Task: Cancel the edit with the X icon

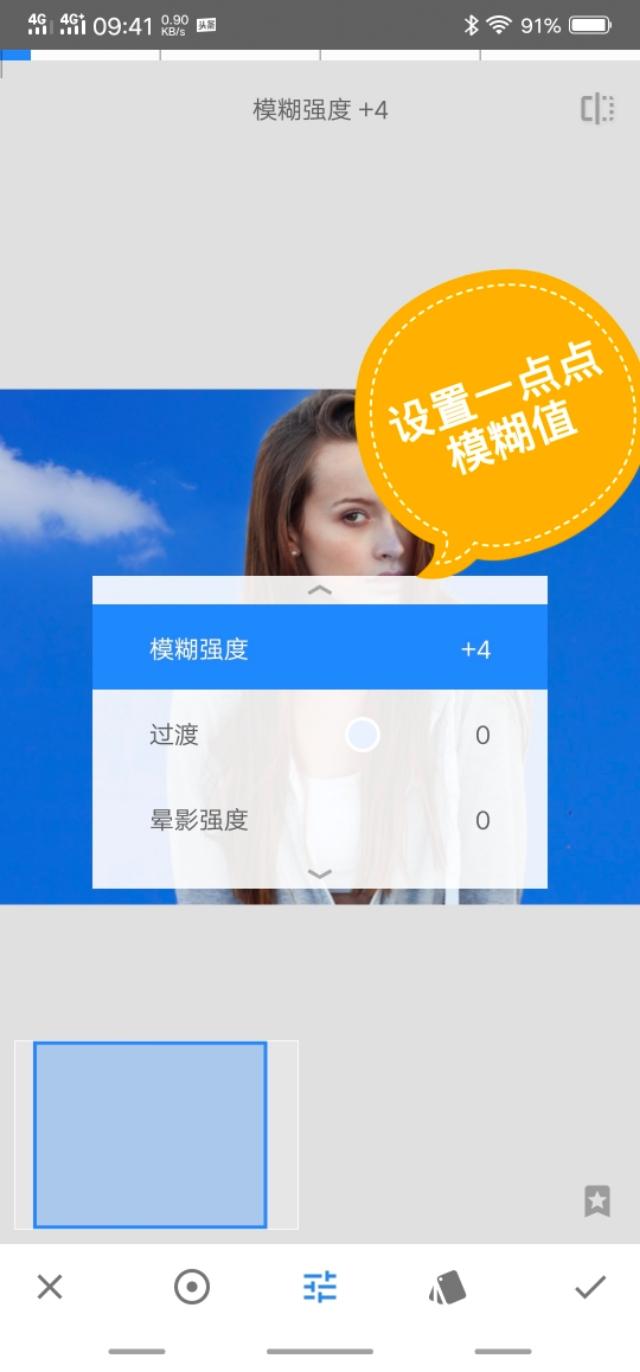Action: tap(49, 1287)
